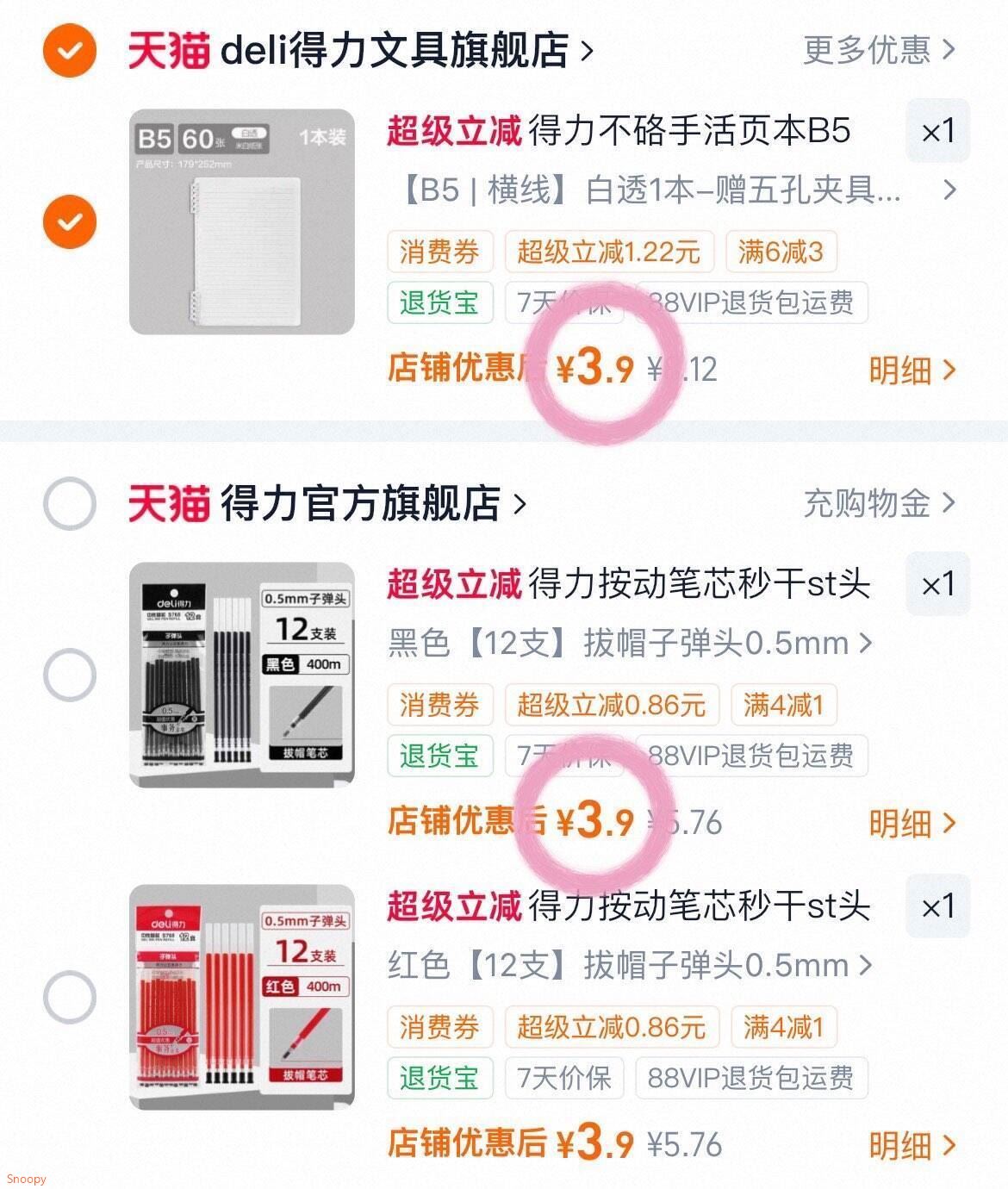
Task: Select all items from 得力官方旗舰店
Action: (70, 503)
